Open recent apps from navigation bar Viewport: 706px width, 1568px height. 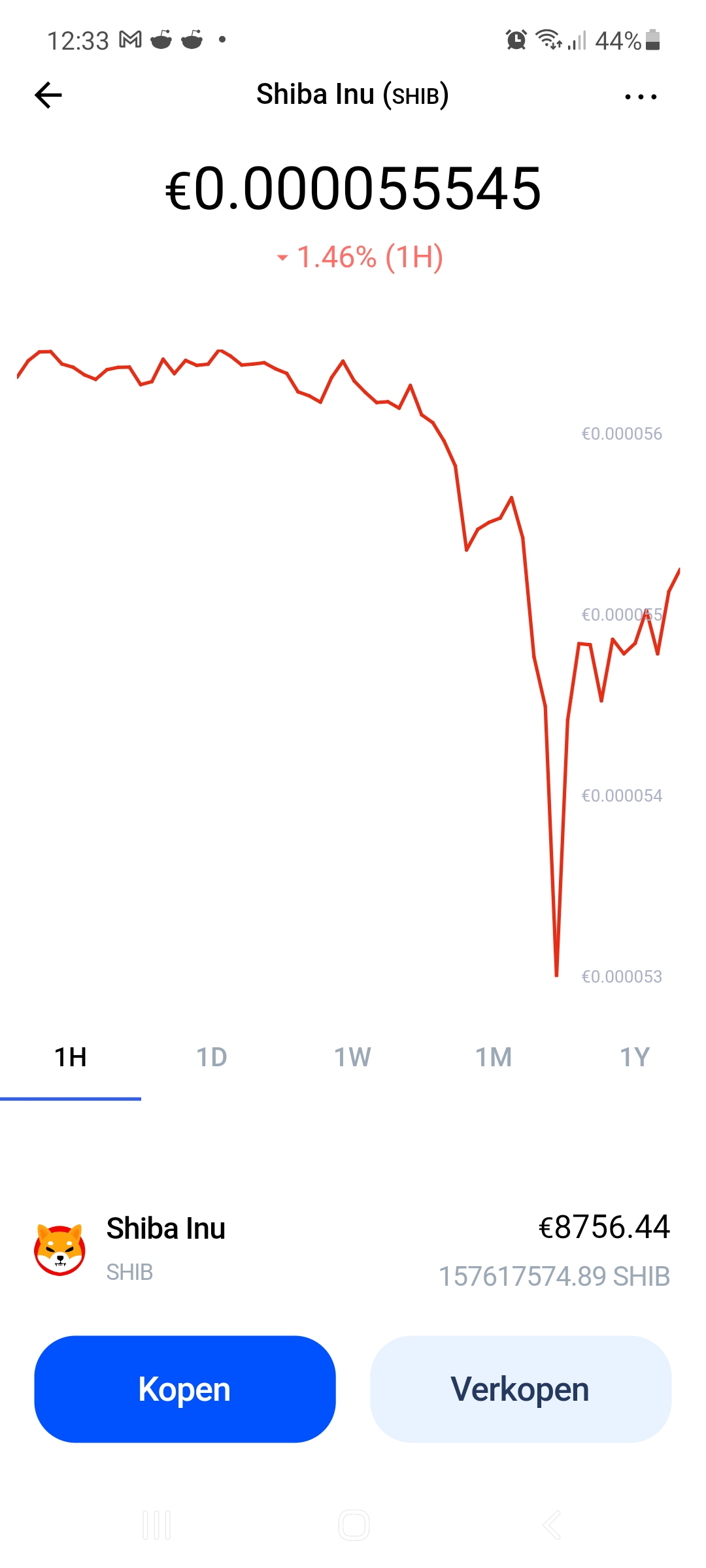pyautogui.click(x=157, y=1526)
